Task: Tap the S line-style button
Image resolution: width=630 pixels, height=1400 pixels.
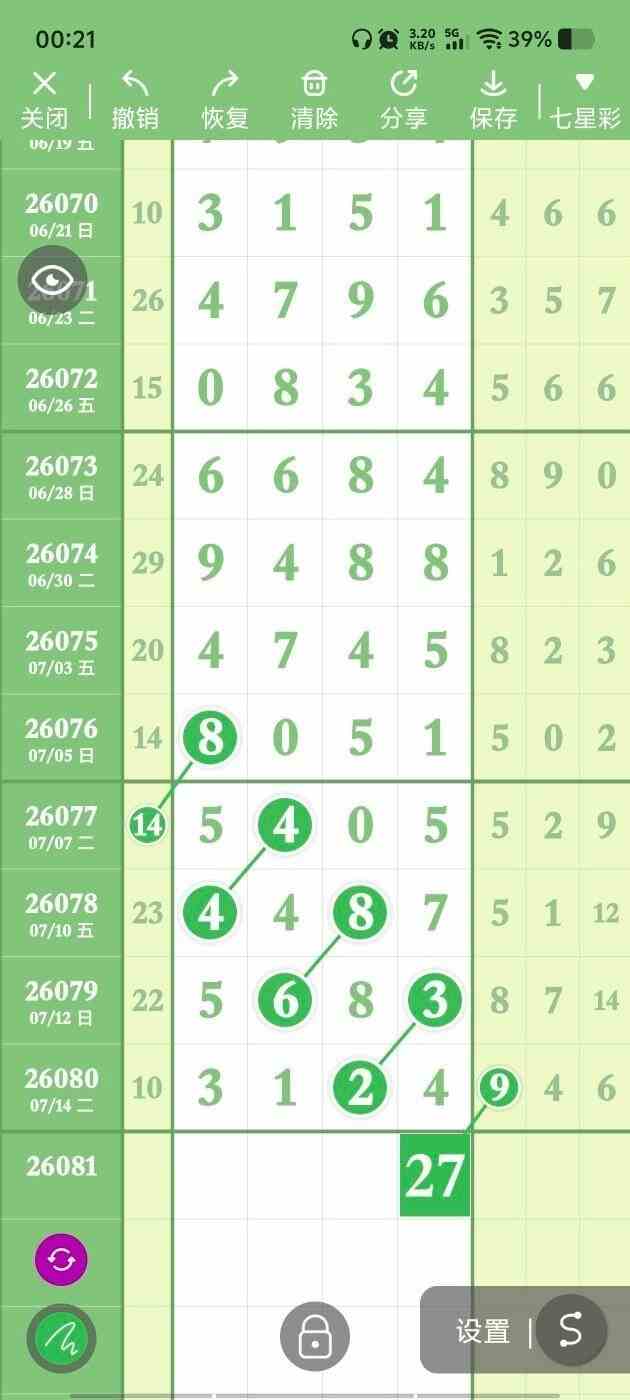Action: (x=571, y=1330)
